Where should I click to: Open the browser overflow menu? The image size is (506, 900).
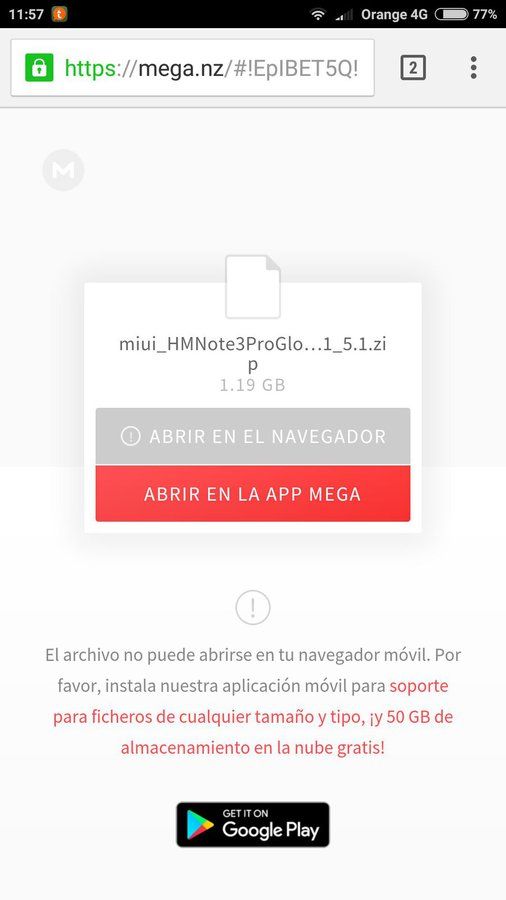pyautogui.click(x=473, y=68)
